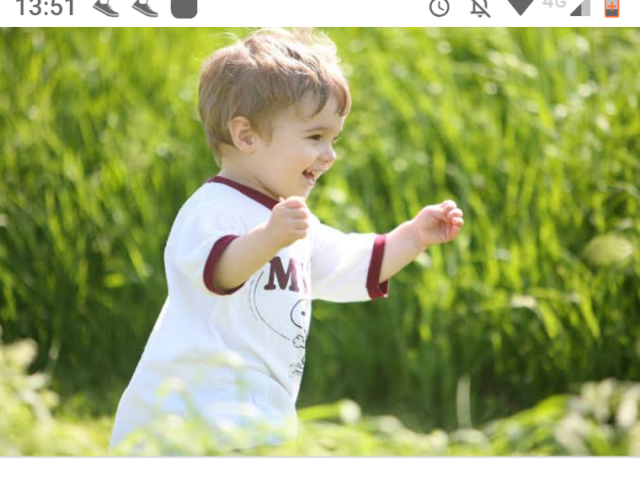
Task: Open the photo of the laughing toddler
Action: pyautogui.click(x=320, y=242)
